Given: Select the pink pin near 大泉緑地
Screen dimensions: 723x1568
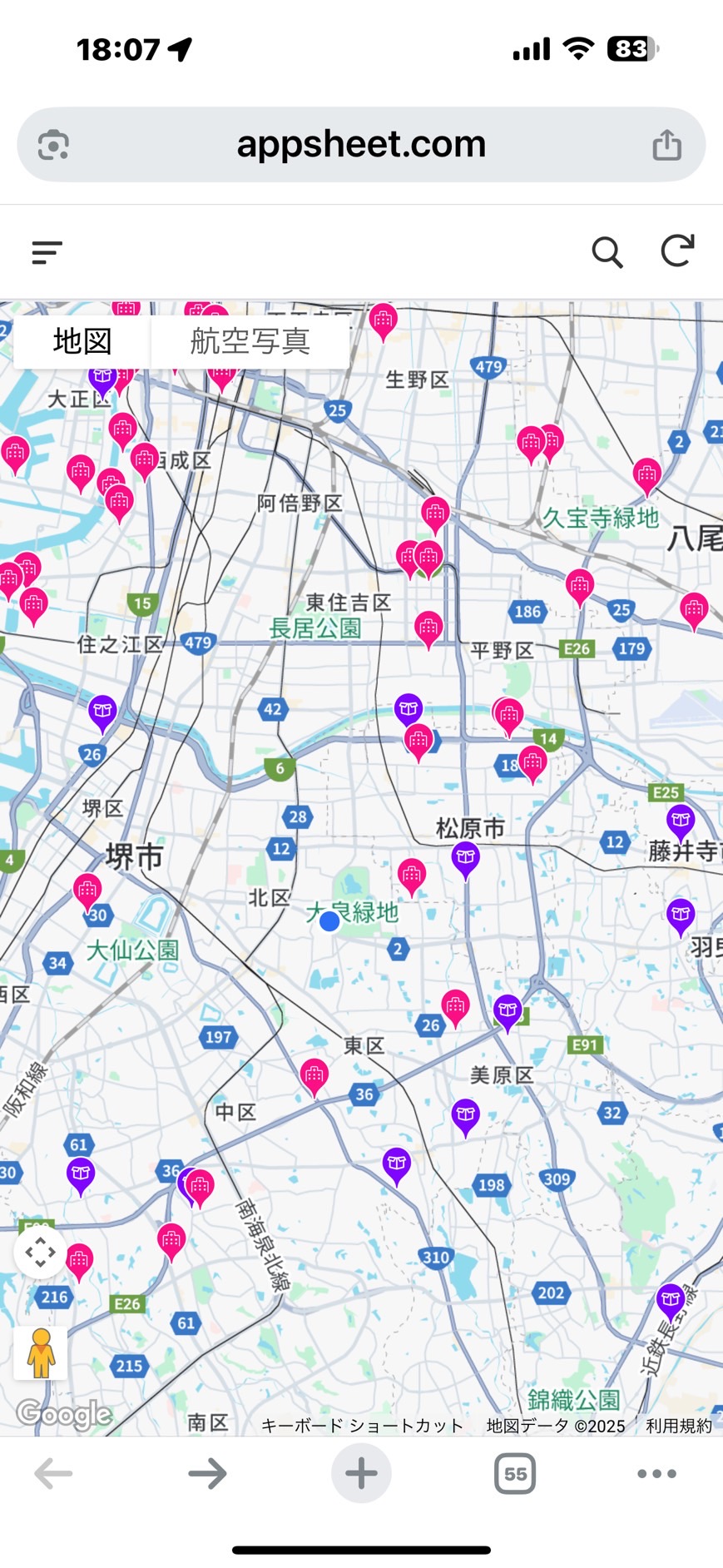Looking at the screenshot, I should click(x=411, y=875).
